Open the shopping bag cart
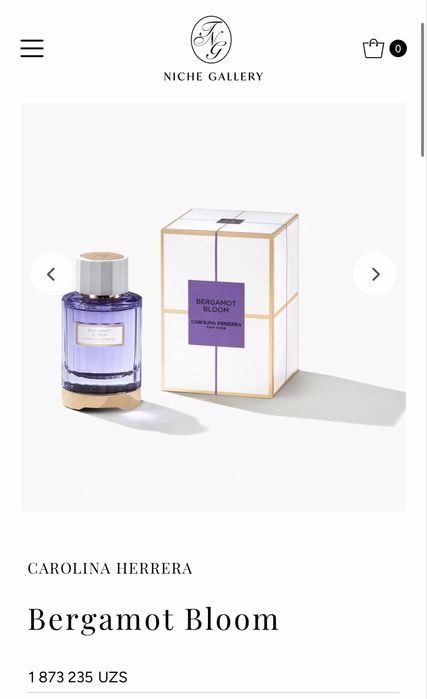 click(374, 48)
